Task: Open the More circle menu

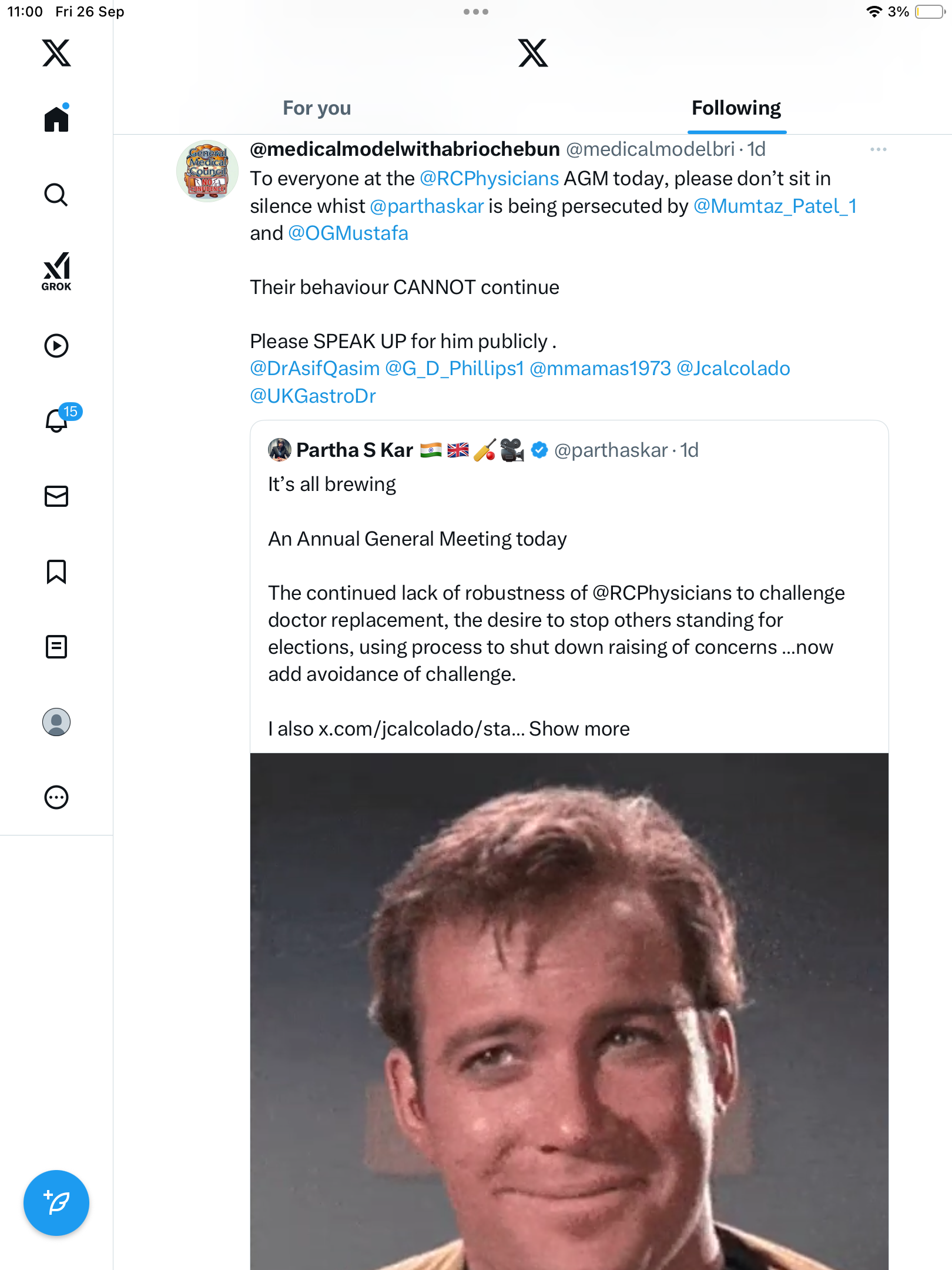Action: coord(56,797)
